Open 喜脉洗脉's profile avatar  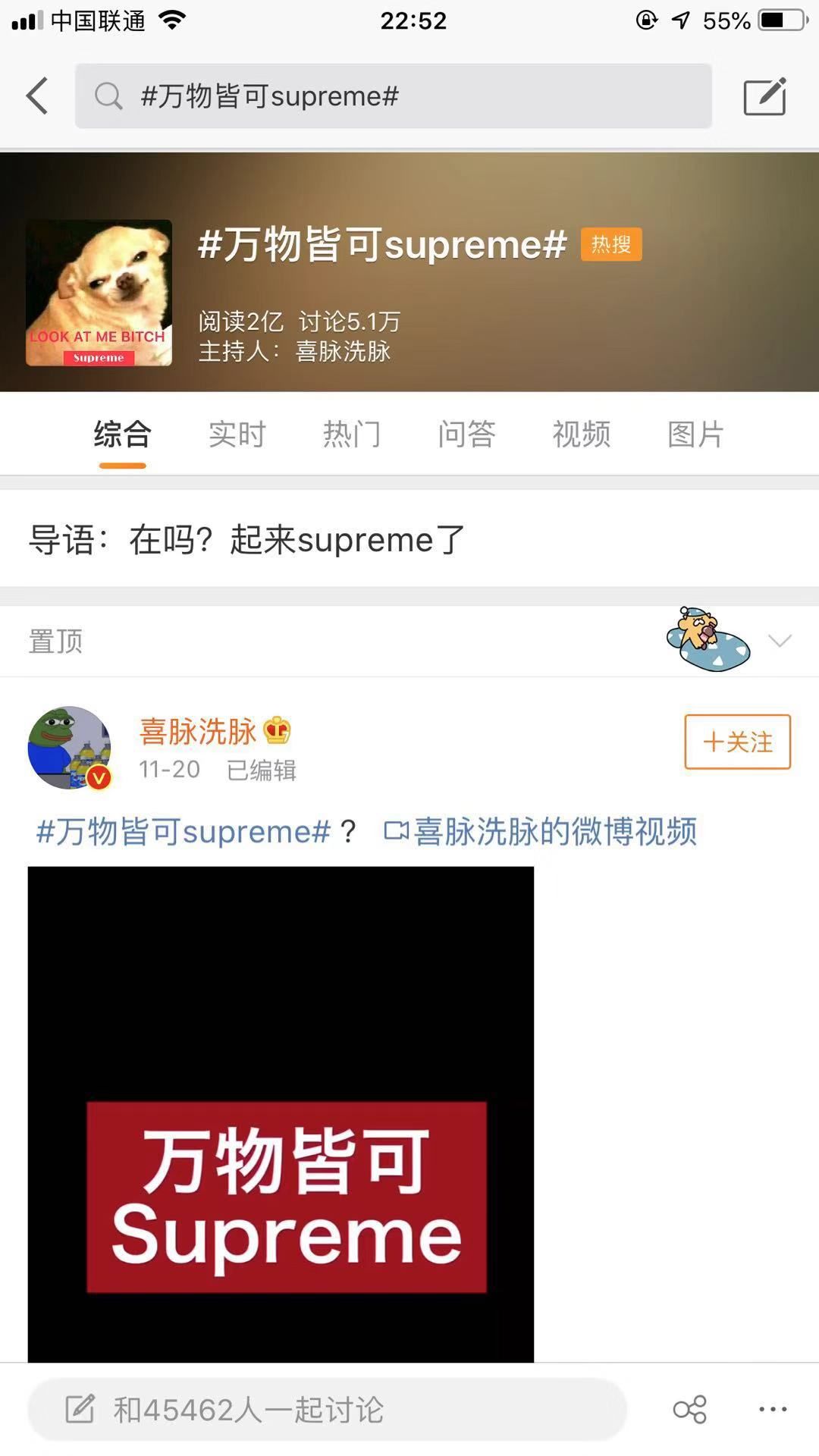(x=69, y=748)
